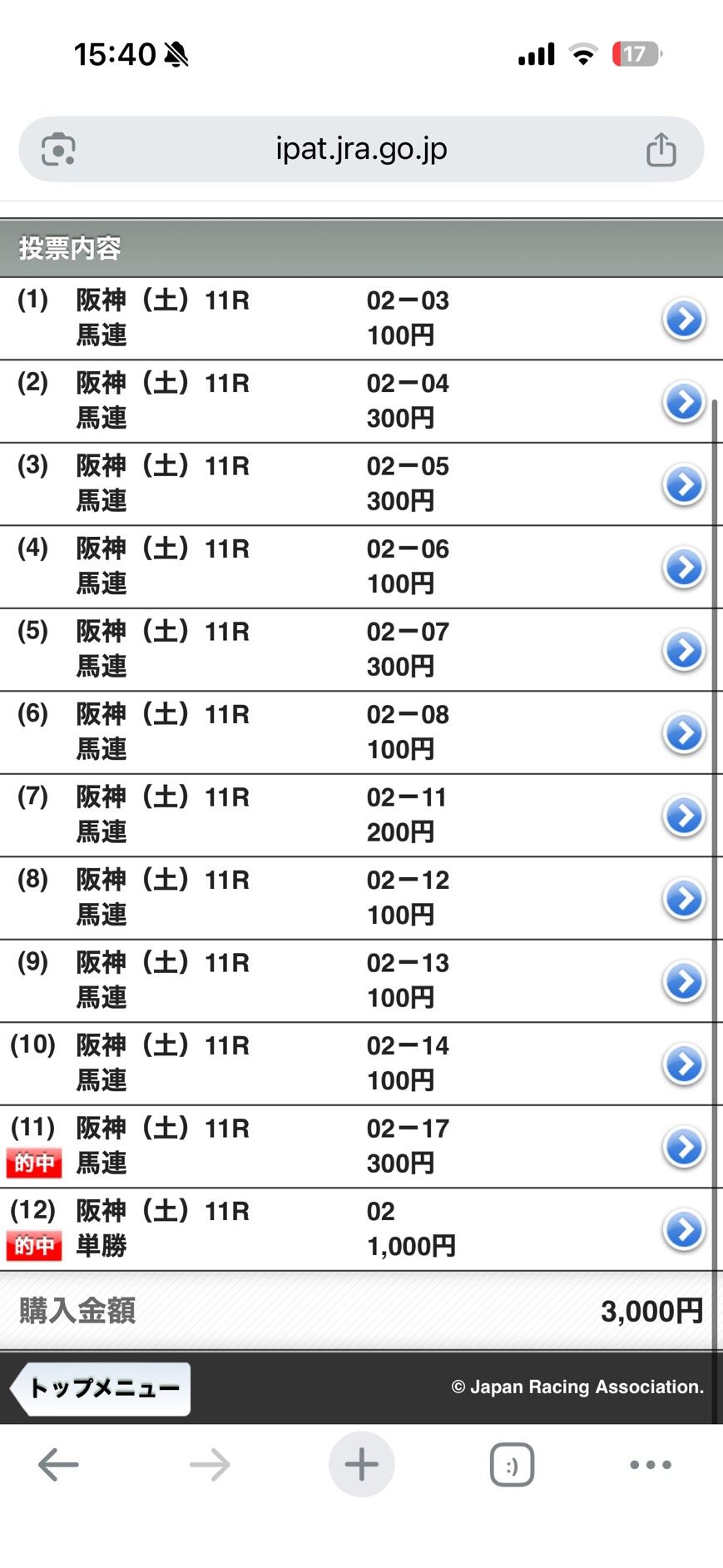The image size is (723, 1568).
Task: Go back to トップメニュー
Action: coord(102,1387)
